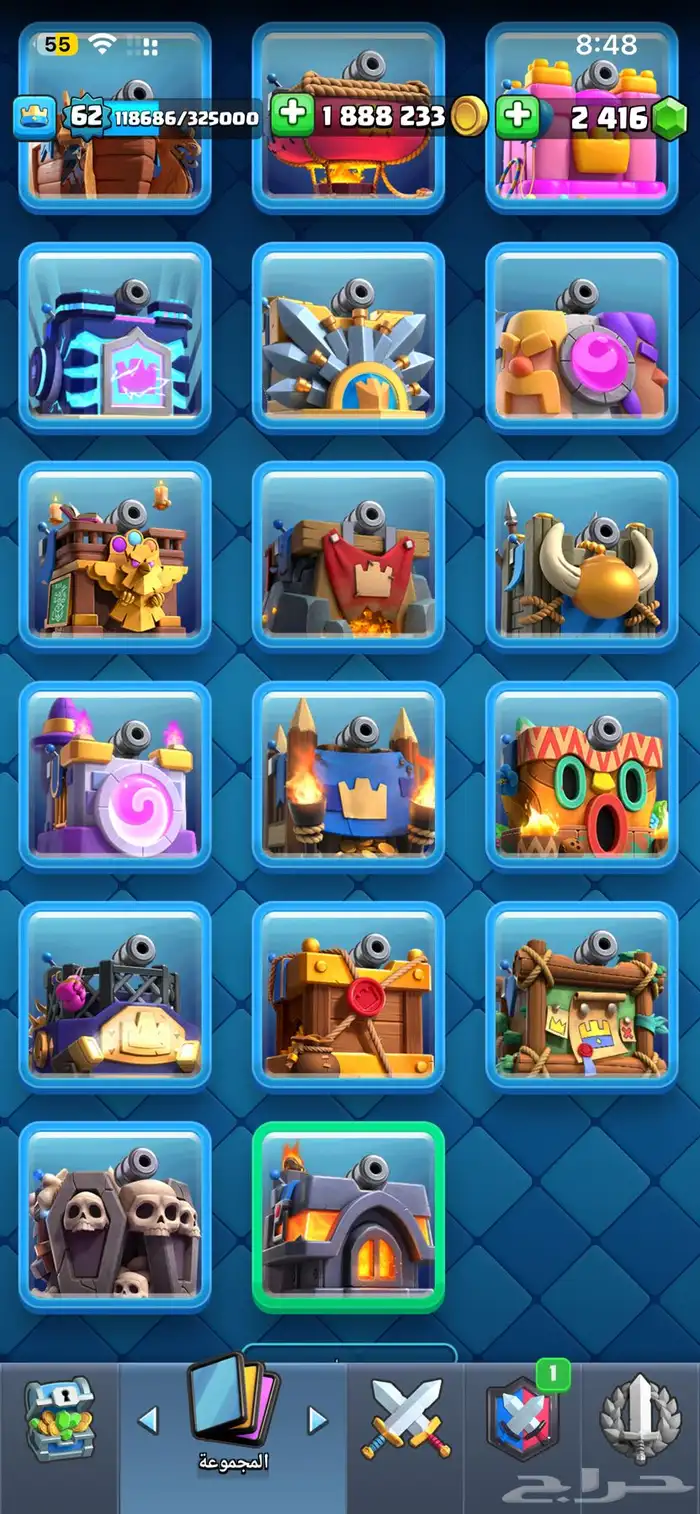
Task: Select the Viking horned helmet tower skin
Action: (582, 556)
